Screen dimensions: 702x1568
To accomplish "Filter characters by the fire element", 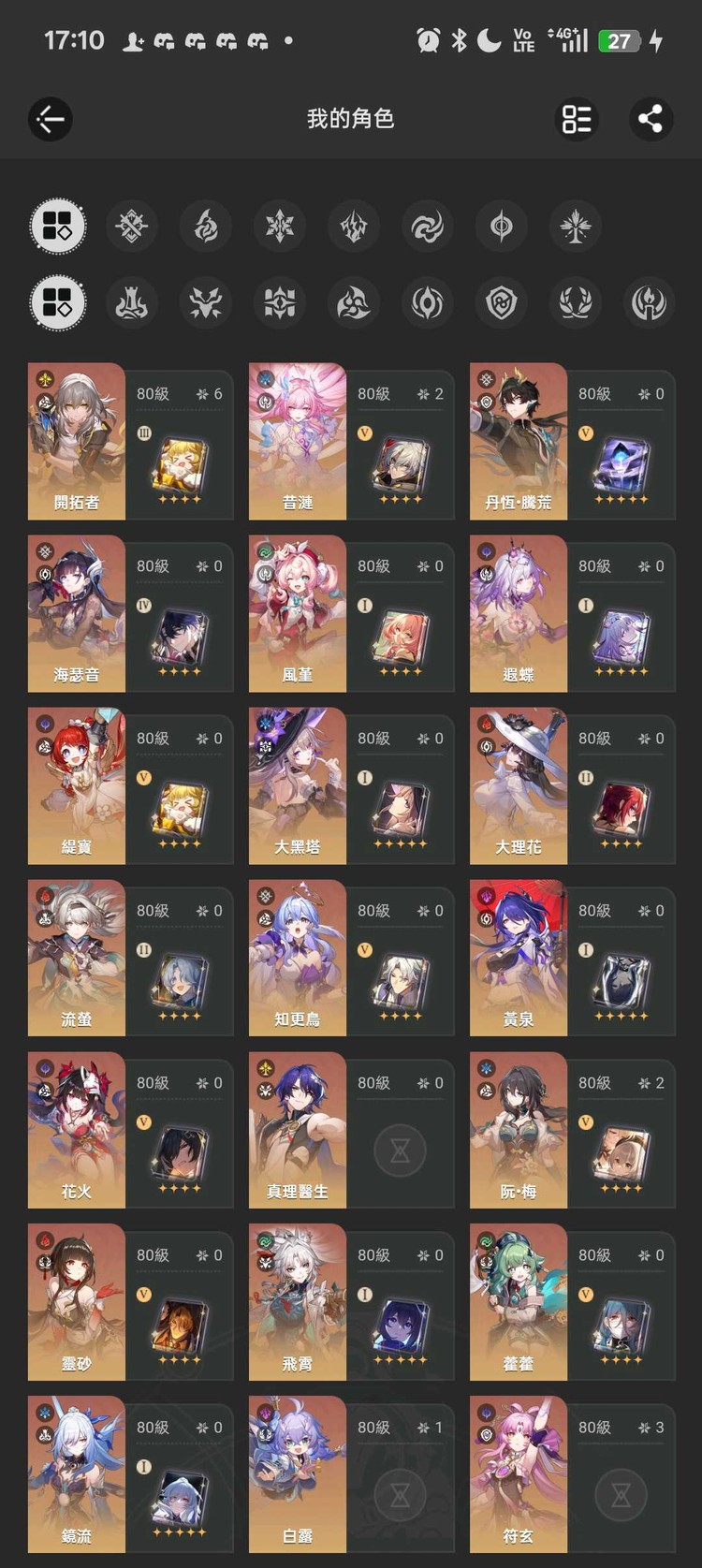I will point(205,226).
